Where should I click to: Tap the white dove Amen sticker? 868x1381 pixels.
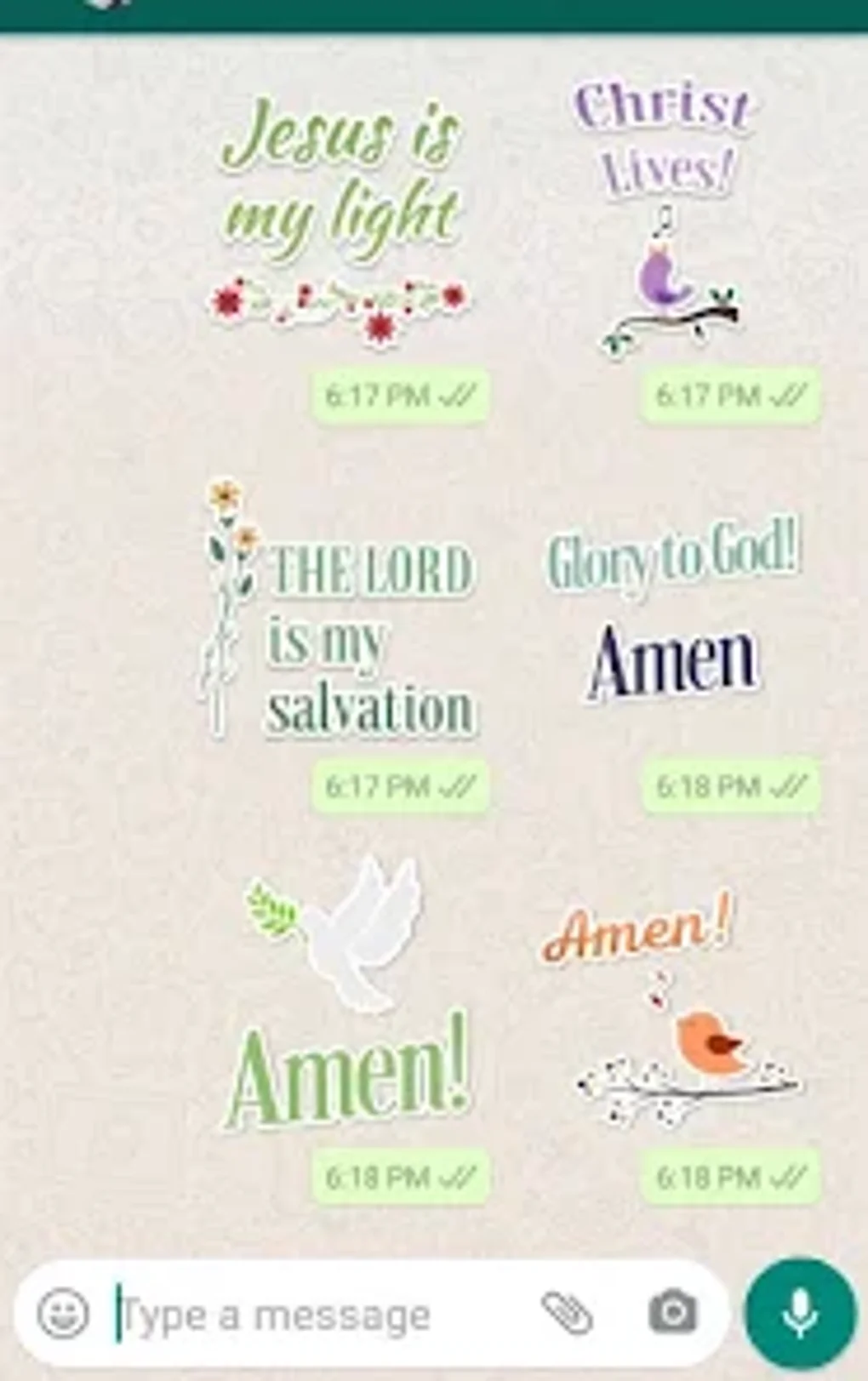point(349,996)
